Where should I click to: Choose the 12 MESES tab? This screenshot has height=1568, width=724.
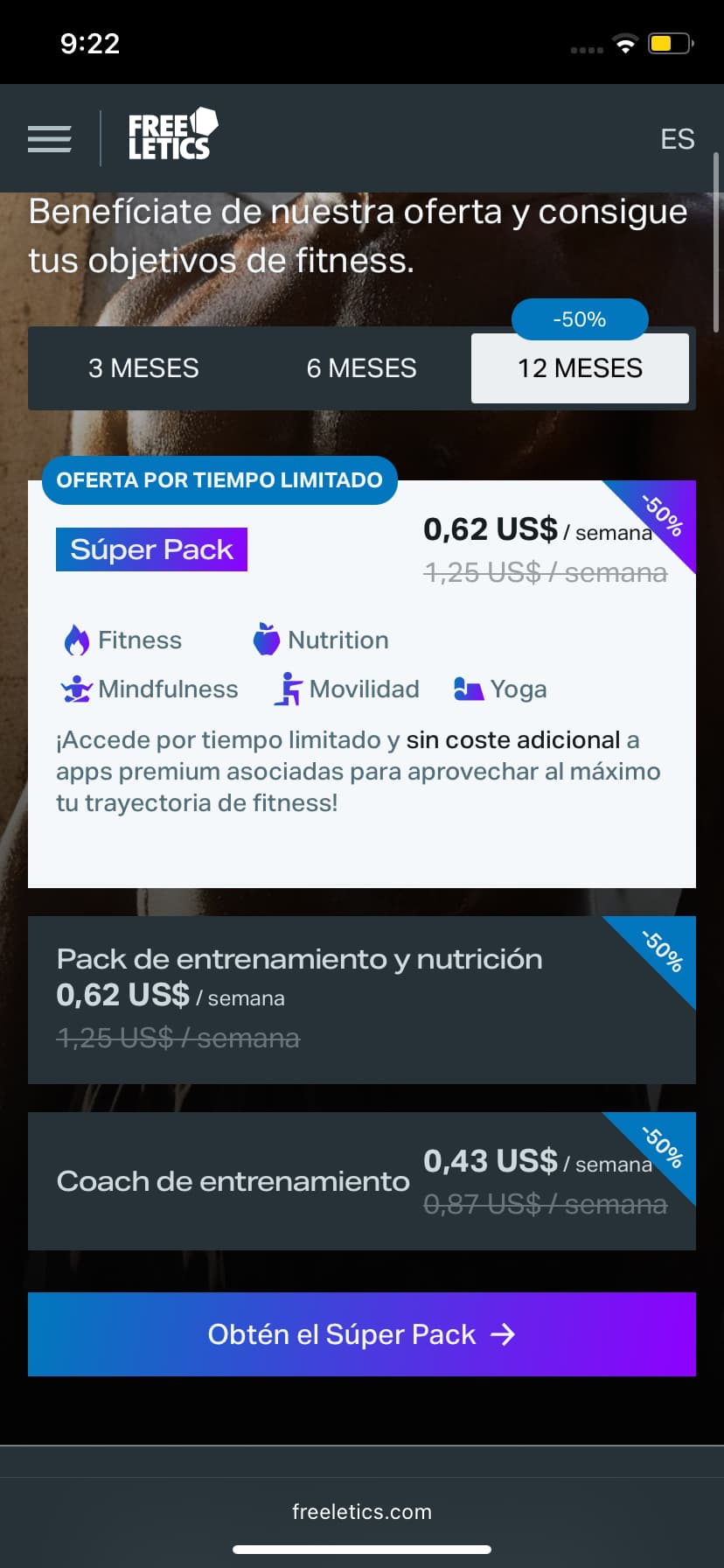coord(580,368)
